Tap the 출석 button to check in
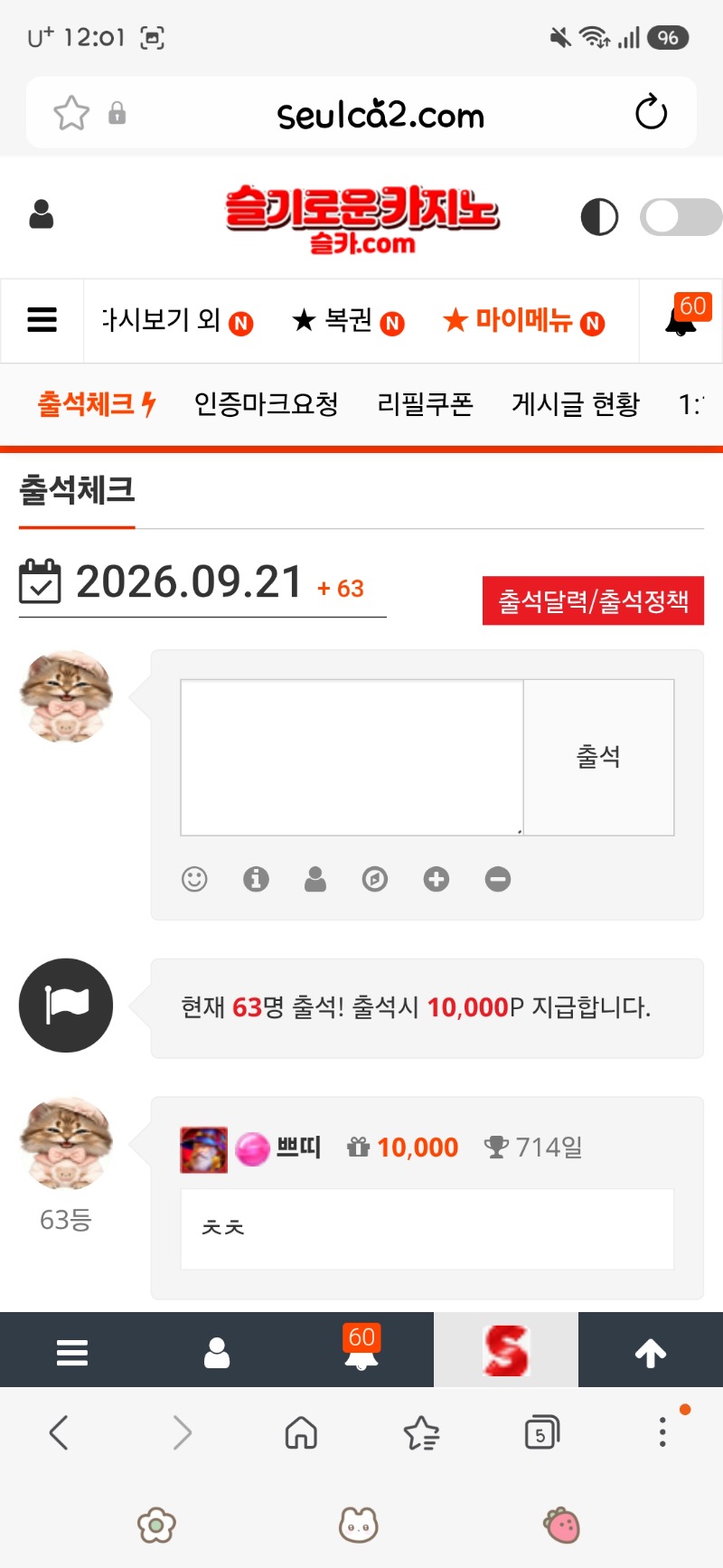The width and height of the screenshot is (723, 1568). pos(599,757)
